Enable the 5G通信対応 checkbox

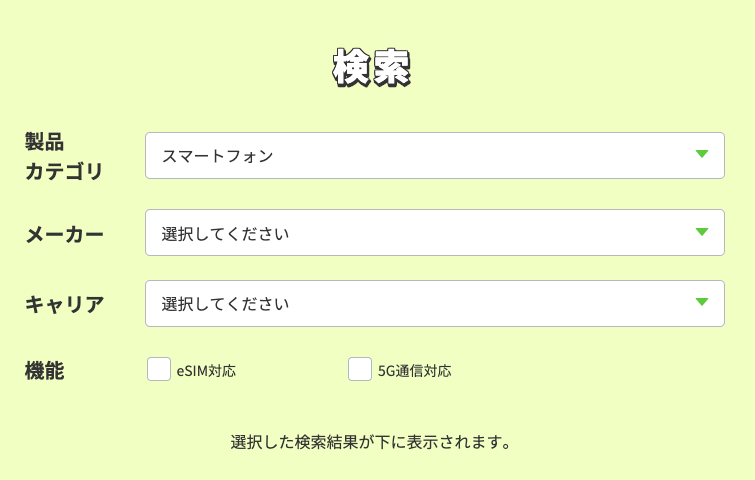click(x=360, y=370)
